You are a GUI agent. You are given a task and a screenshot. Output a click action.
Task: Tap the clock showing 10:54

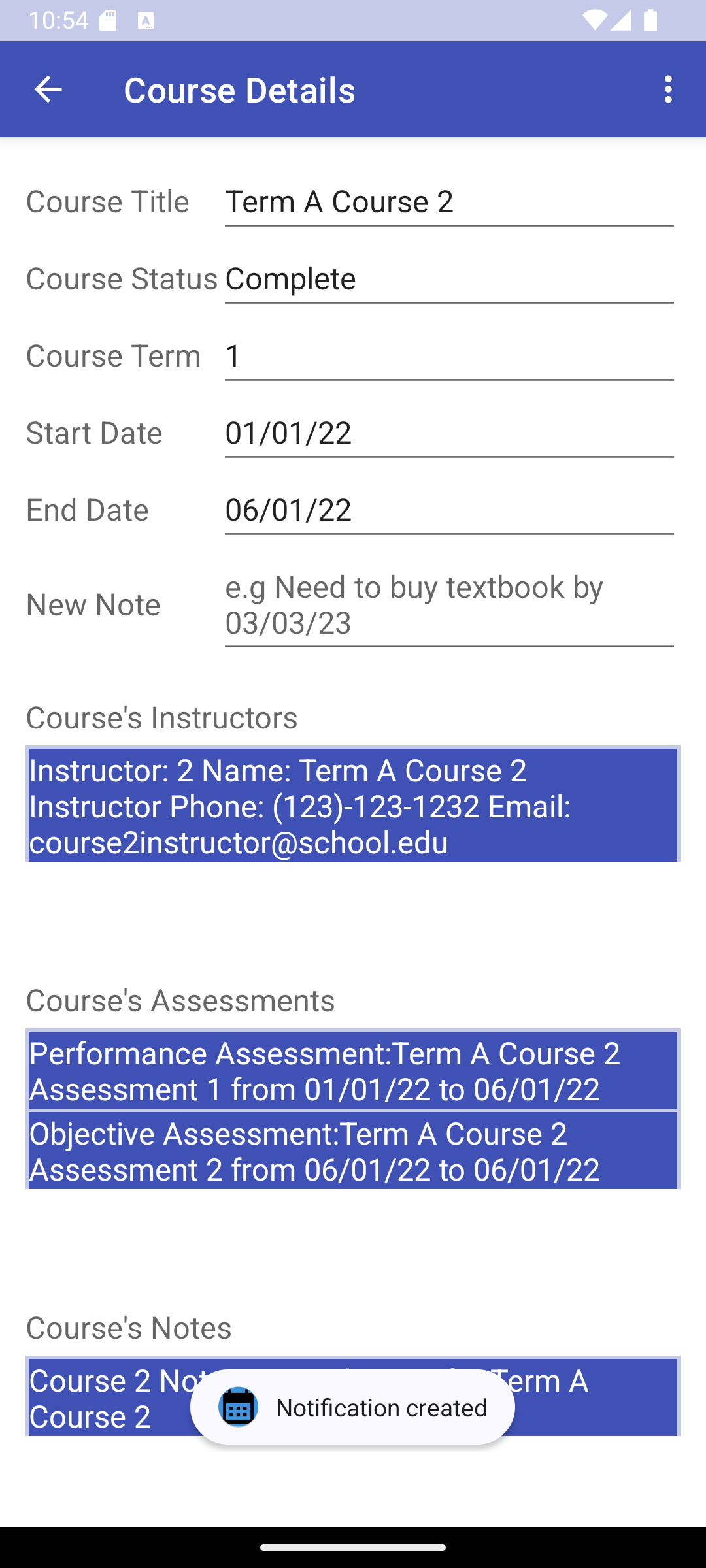[x=60, y=20]
